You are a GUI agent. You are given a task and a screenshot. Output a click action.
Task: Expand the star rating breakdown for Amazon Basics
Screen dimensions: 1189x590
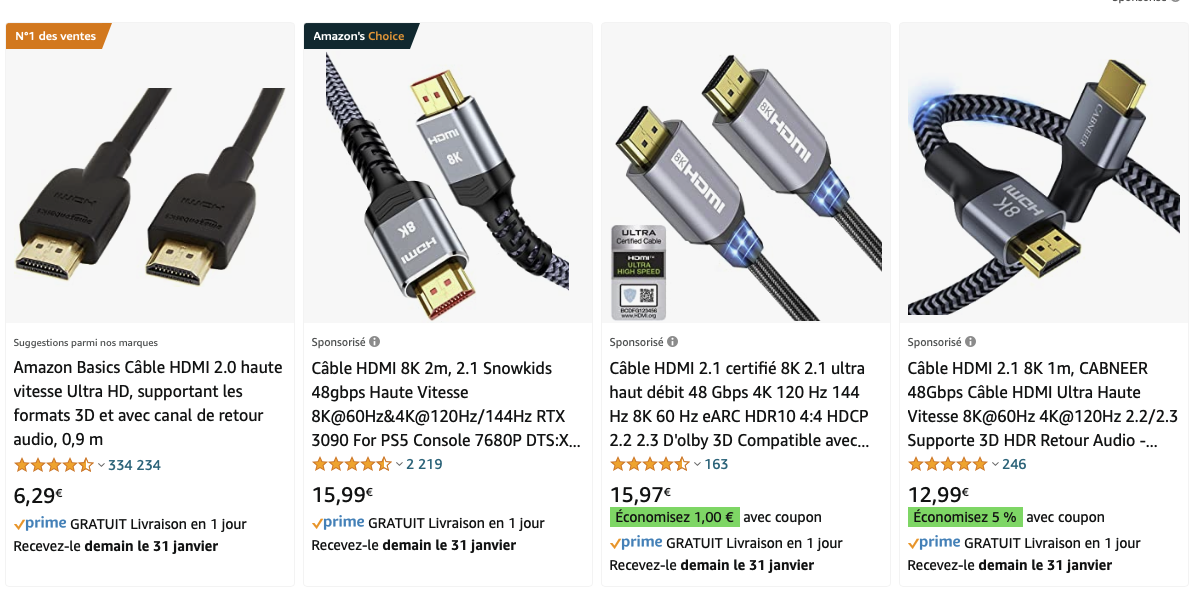tap(101, 465)
